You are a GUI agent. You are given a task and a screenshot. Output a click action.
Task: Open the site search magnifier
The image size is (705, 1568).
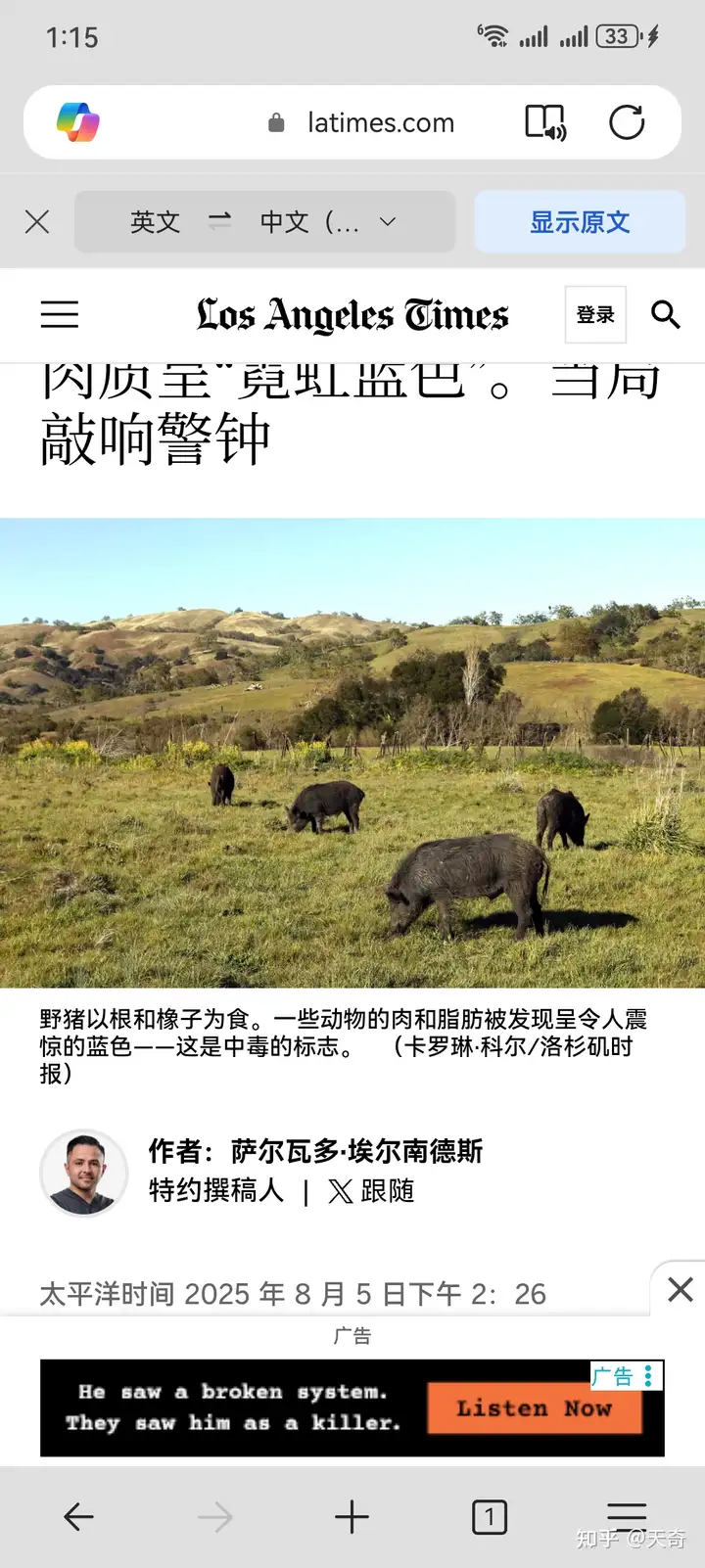coord(666,314)
